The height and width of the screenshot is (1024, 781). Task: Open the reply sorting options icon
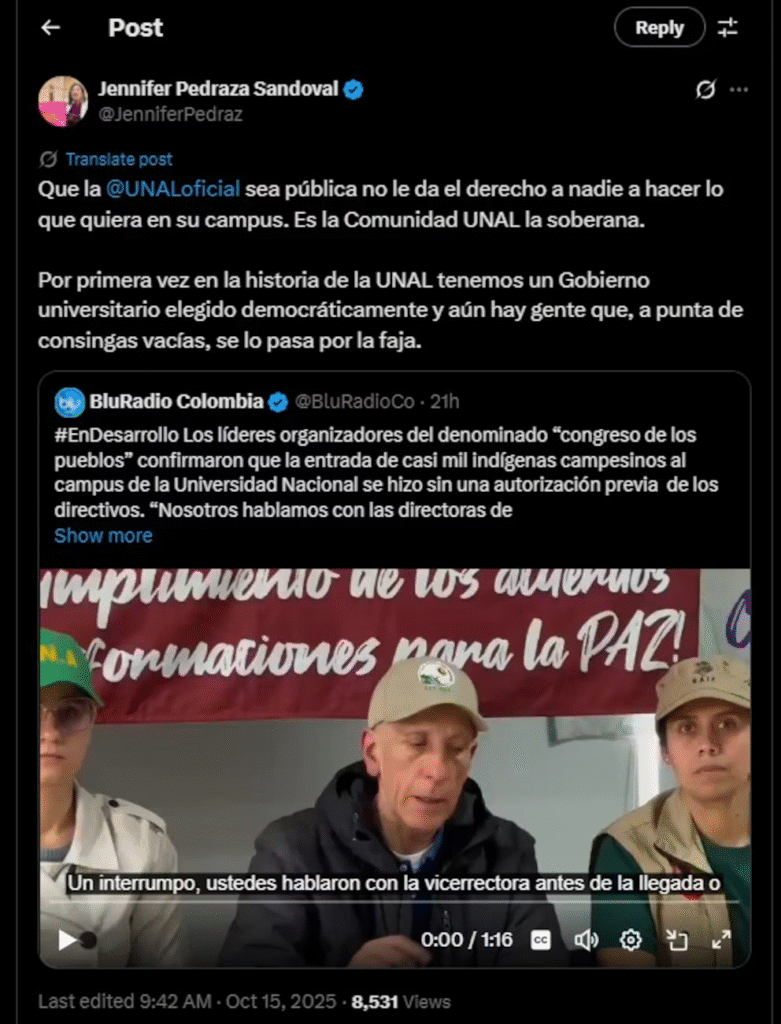[728, 28]
